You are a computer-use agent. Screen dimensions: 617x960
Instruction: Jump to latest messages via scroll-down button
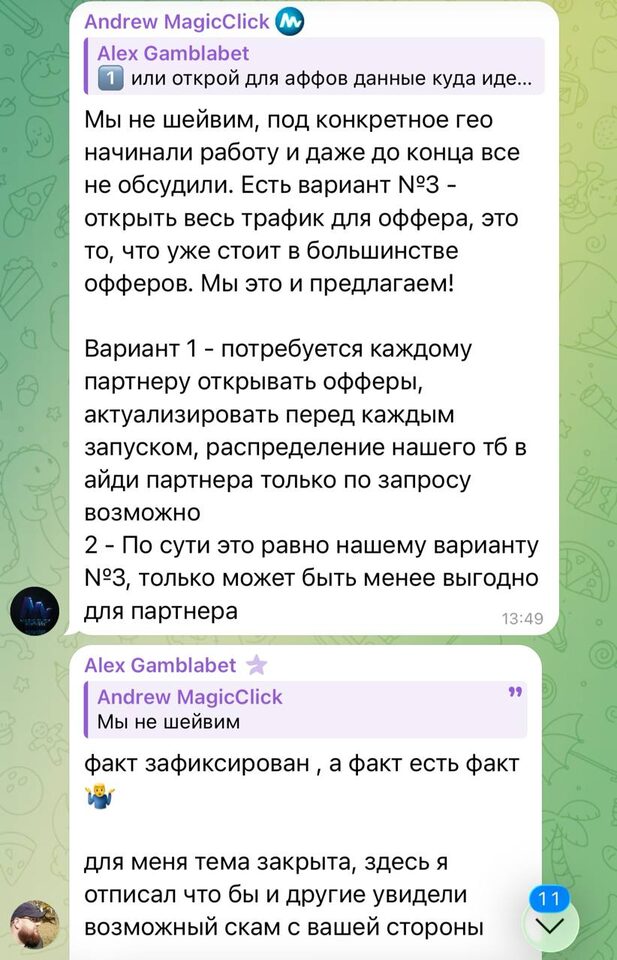pos(550,925)
